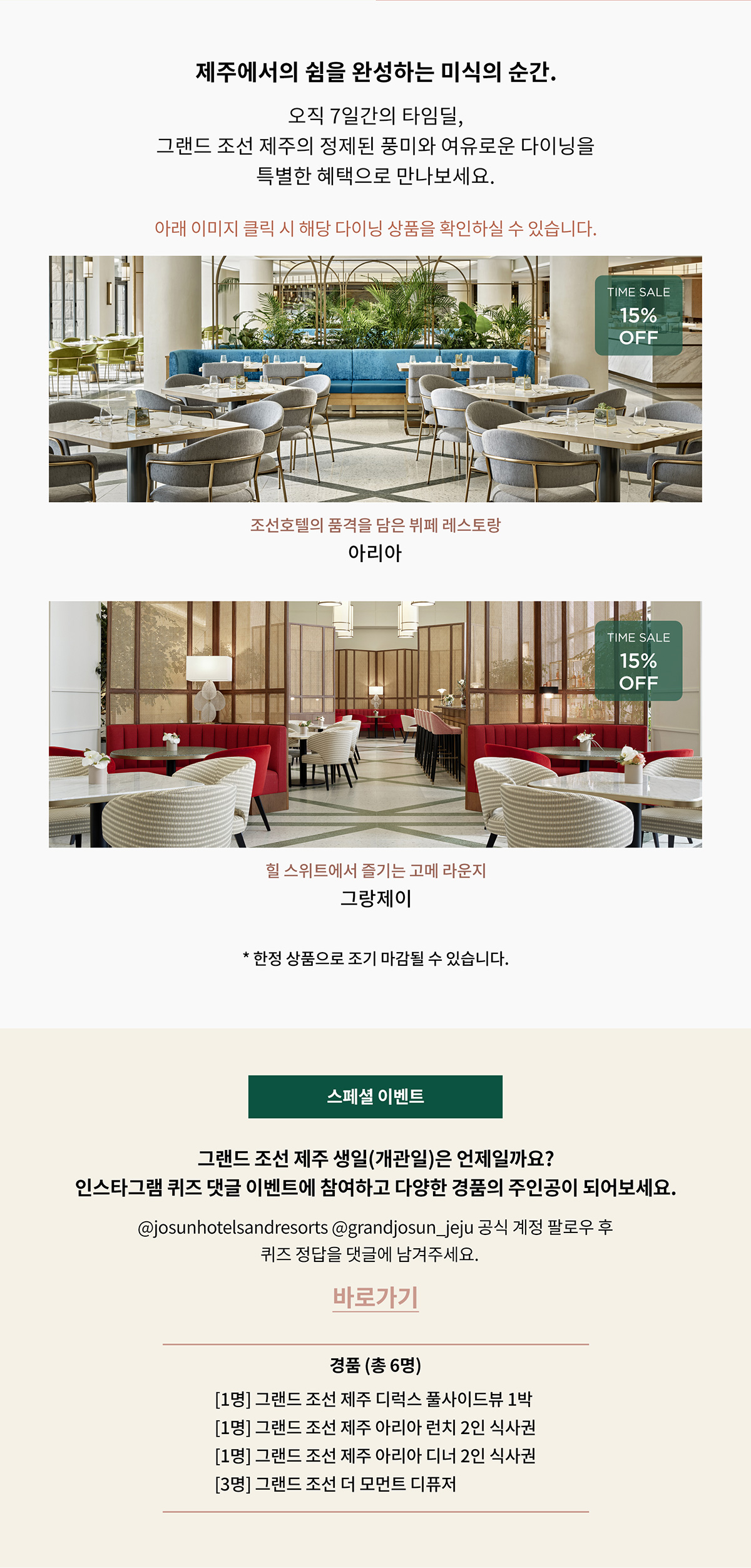Screen dimensions: 751x1568
Task: Open the 아리아 buffet restaurant image
Action: click(x=375, y=379)
